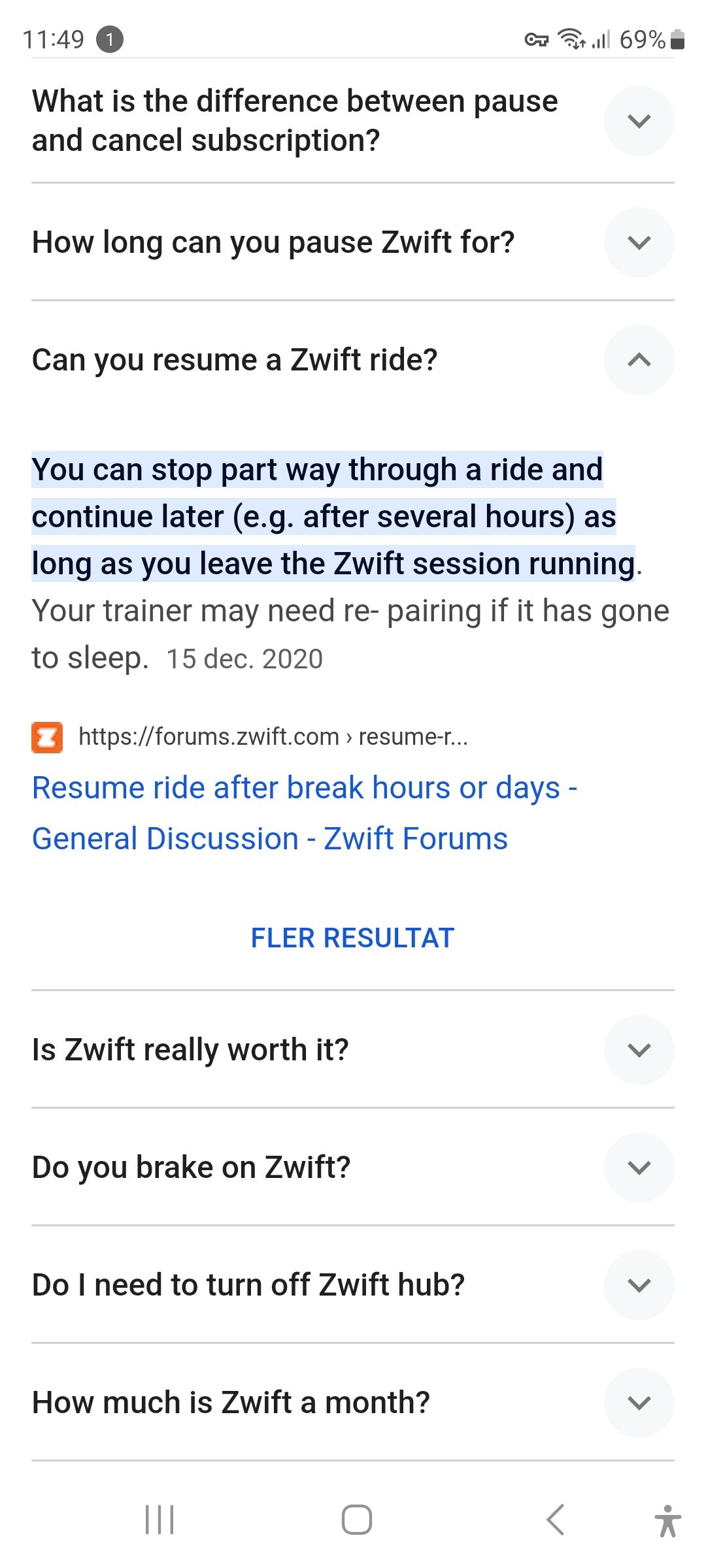Expand 'What is the difference between pause and cancel subscription?'
Screen dimensions: 706x1568
[639, 121]
